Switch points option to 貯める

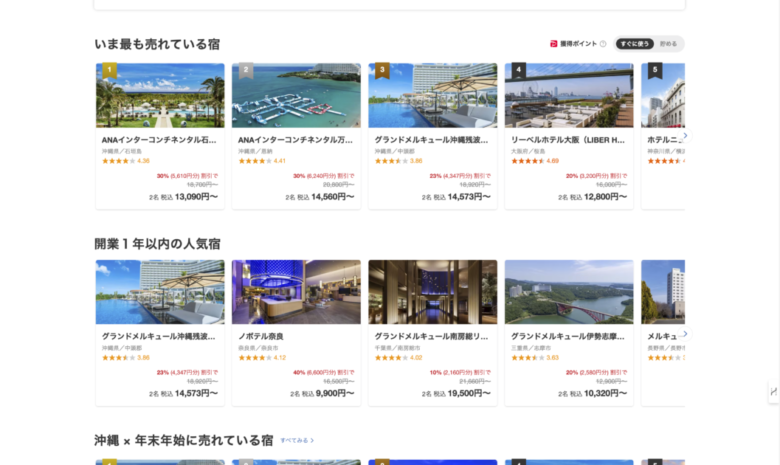668,44
